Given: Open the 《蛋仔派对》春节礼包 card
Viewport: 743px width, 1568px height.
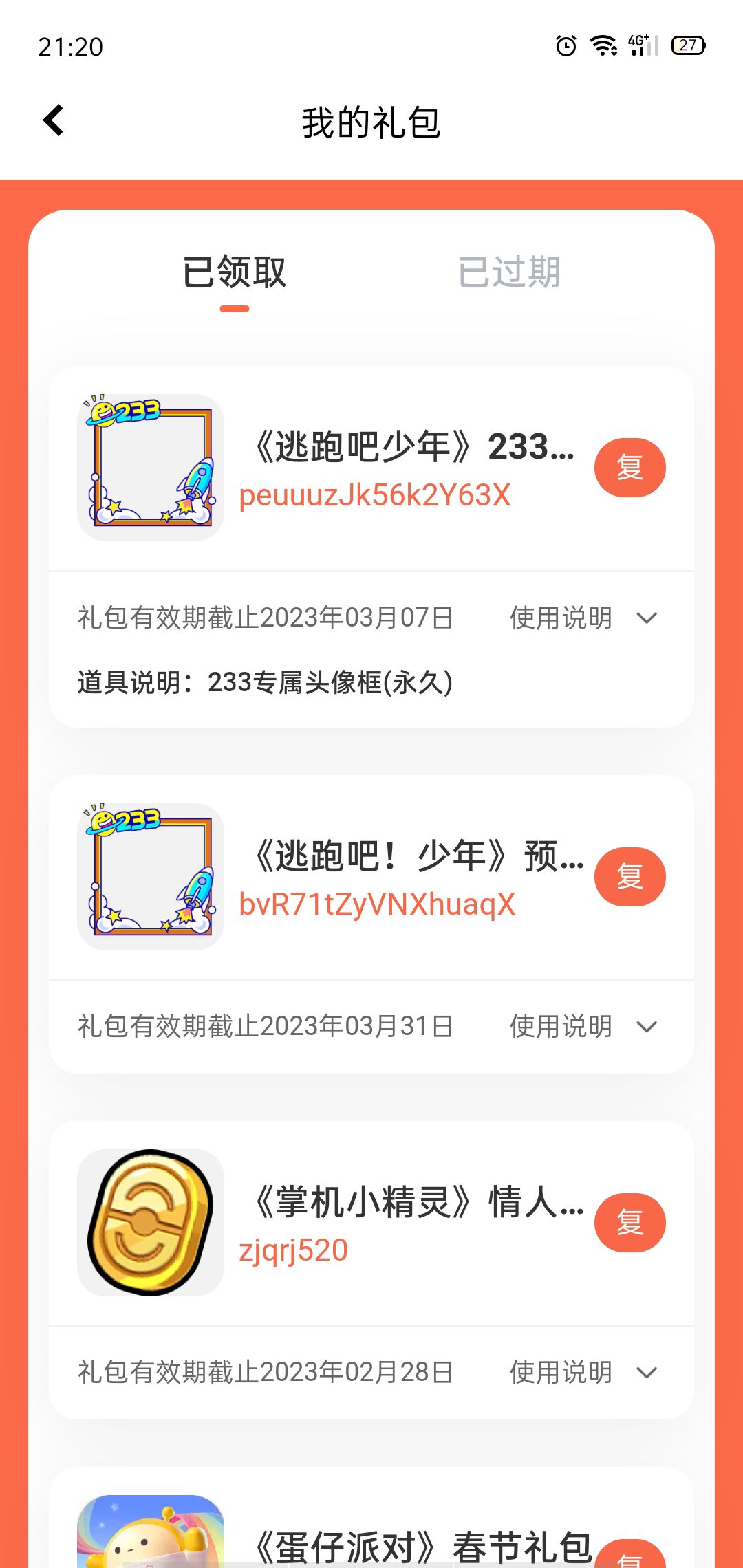Looking at the screenshot, I should [x=371, y=1520].
